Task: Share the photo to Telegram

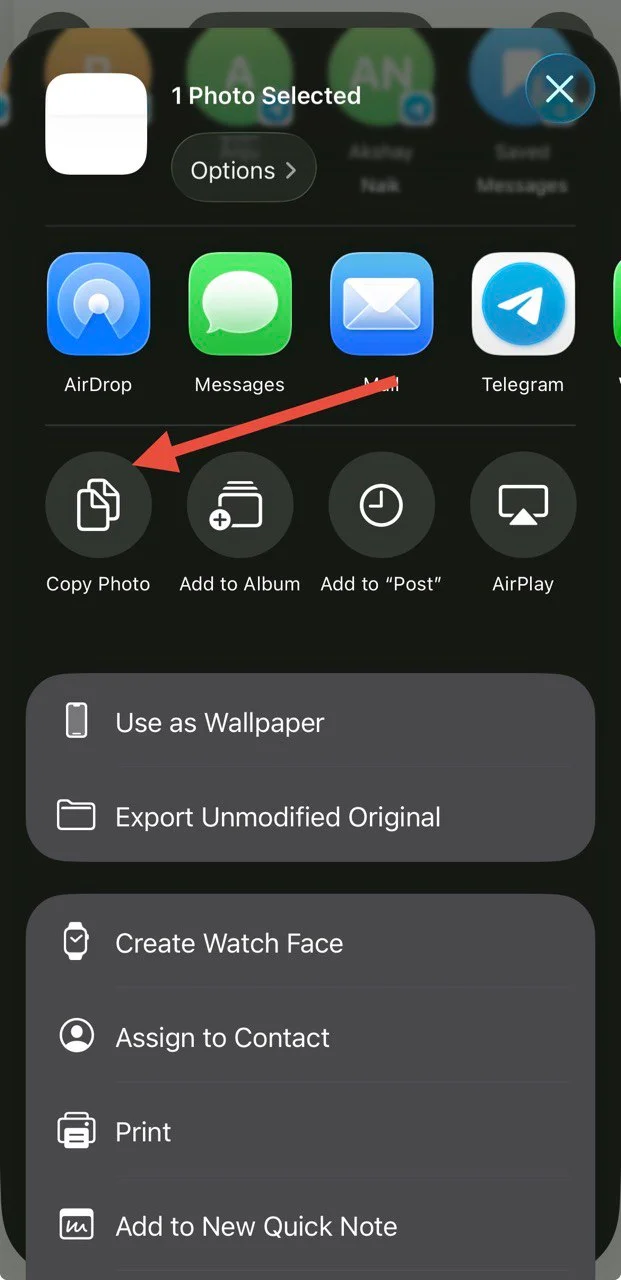Action: [x=523, y=304]
